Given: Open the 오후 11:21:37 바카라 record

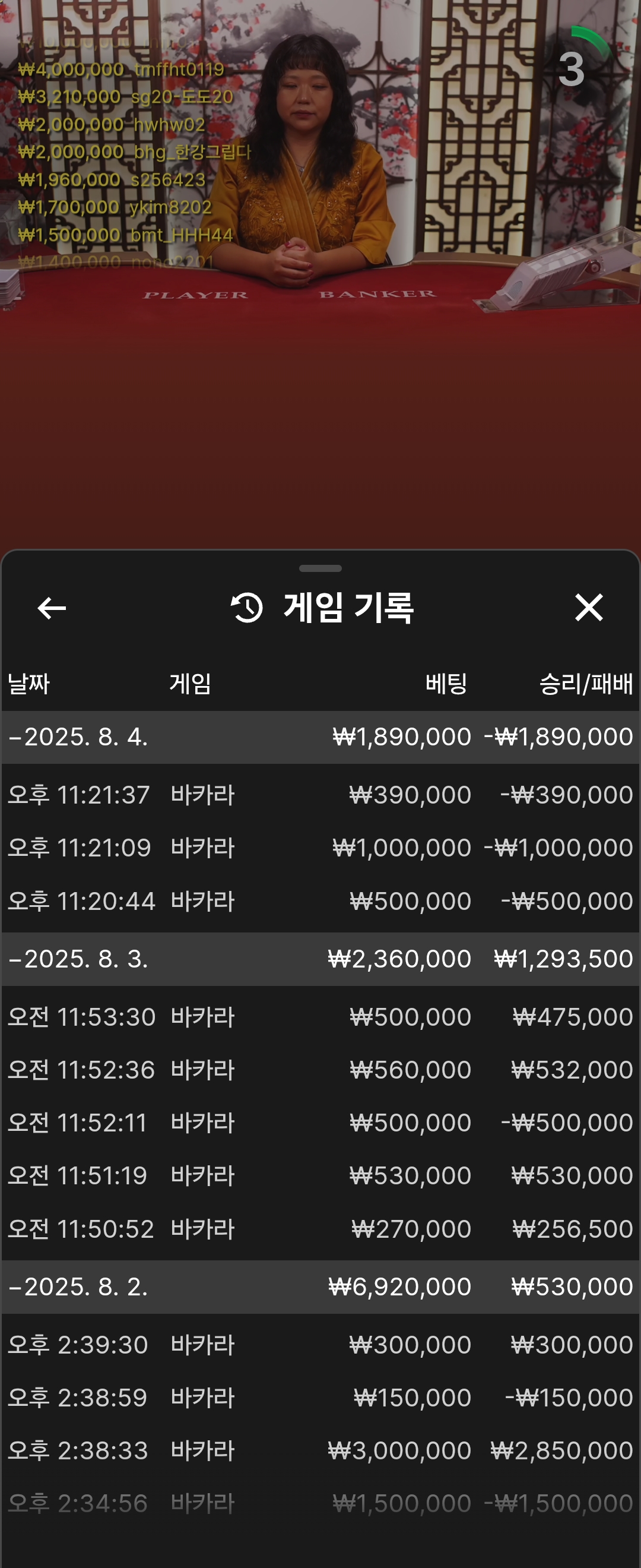Looking at the screenshot, I should 320,795.
